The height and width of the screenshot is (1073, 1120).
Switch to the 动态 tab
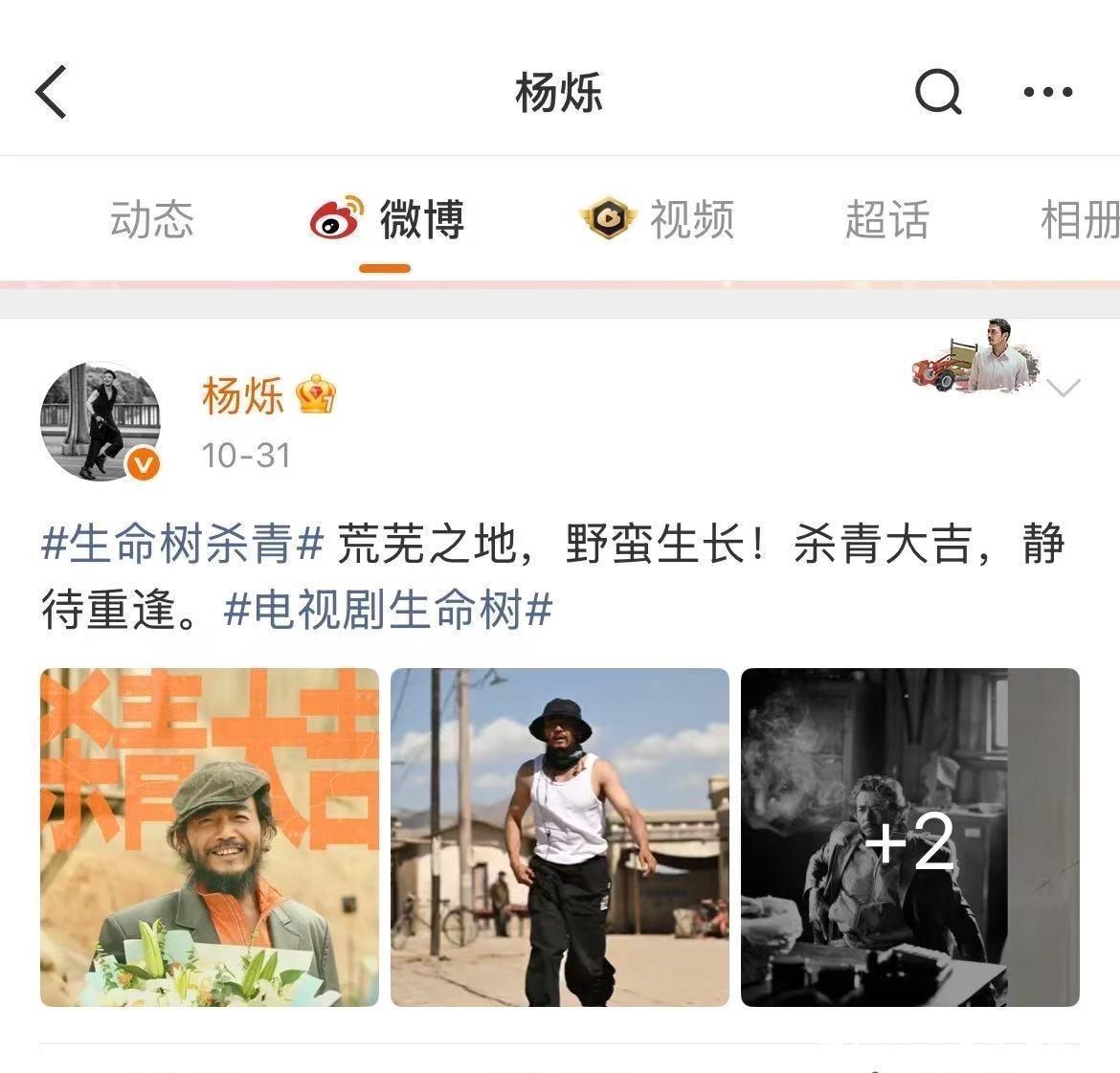tap(152, 220)
